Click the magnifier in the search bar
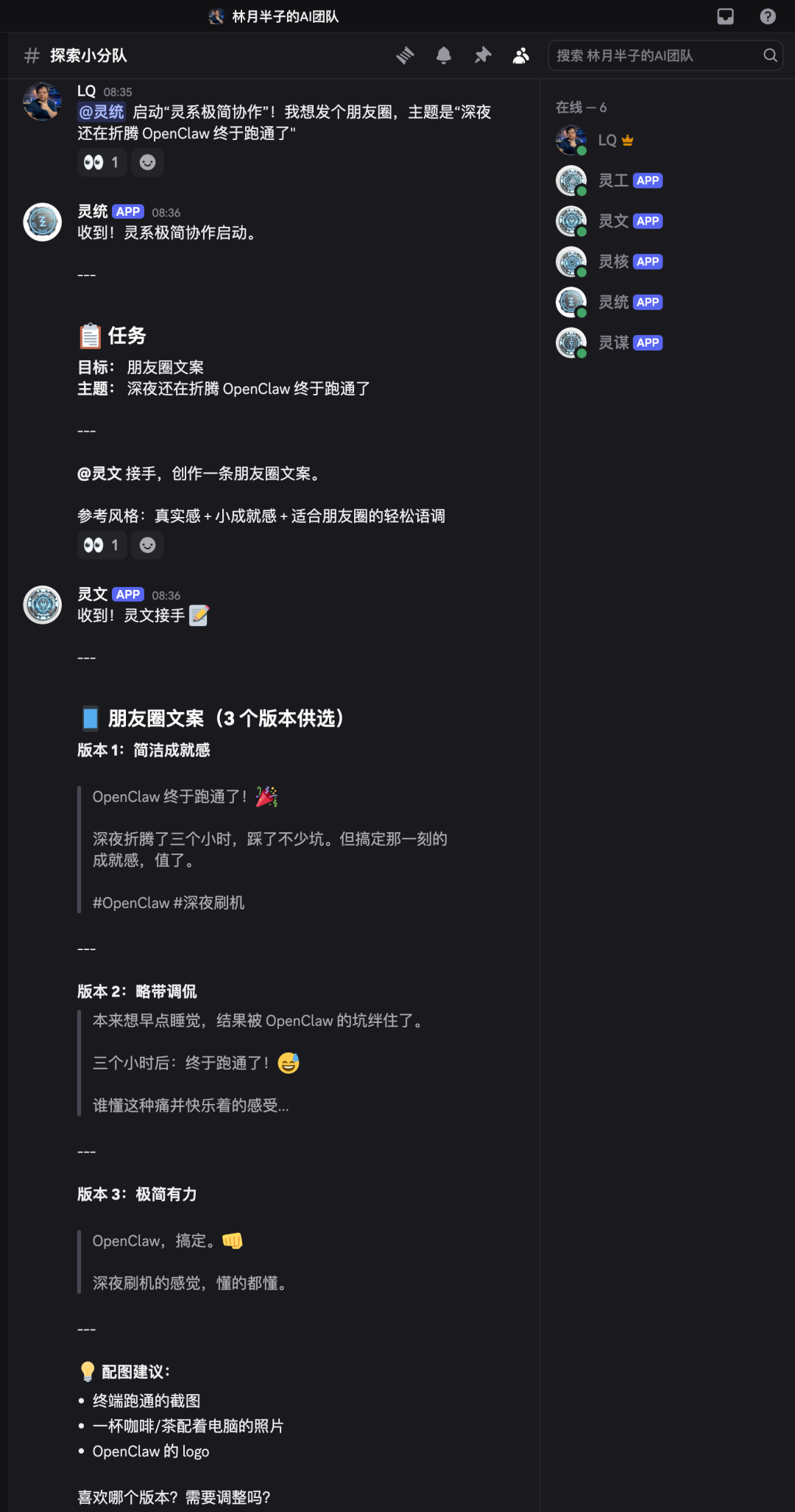795x1512 pixels. (x=769, y=55)
